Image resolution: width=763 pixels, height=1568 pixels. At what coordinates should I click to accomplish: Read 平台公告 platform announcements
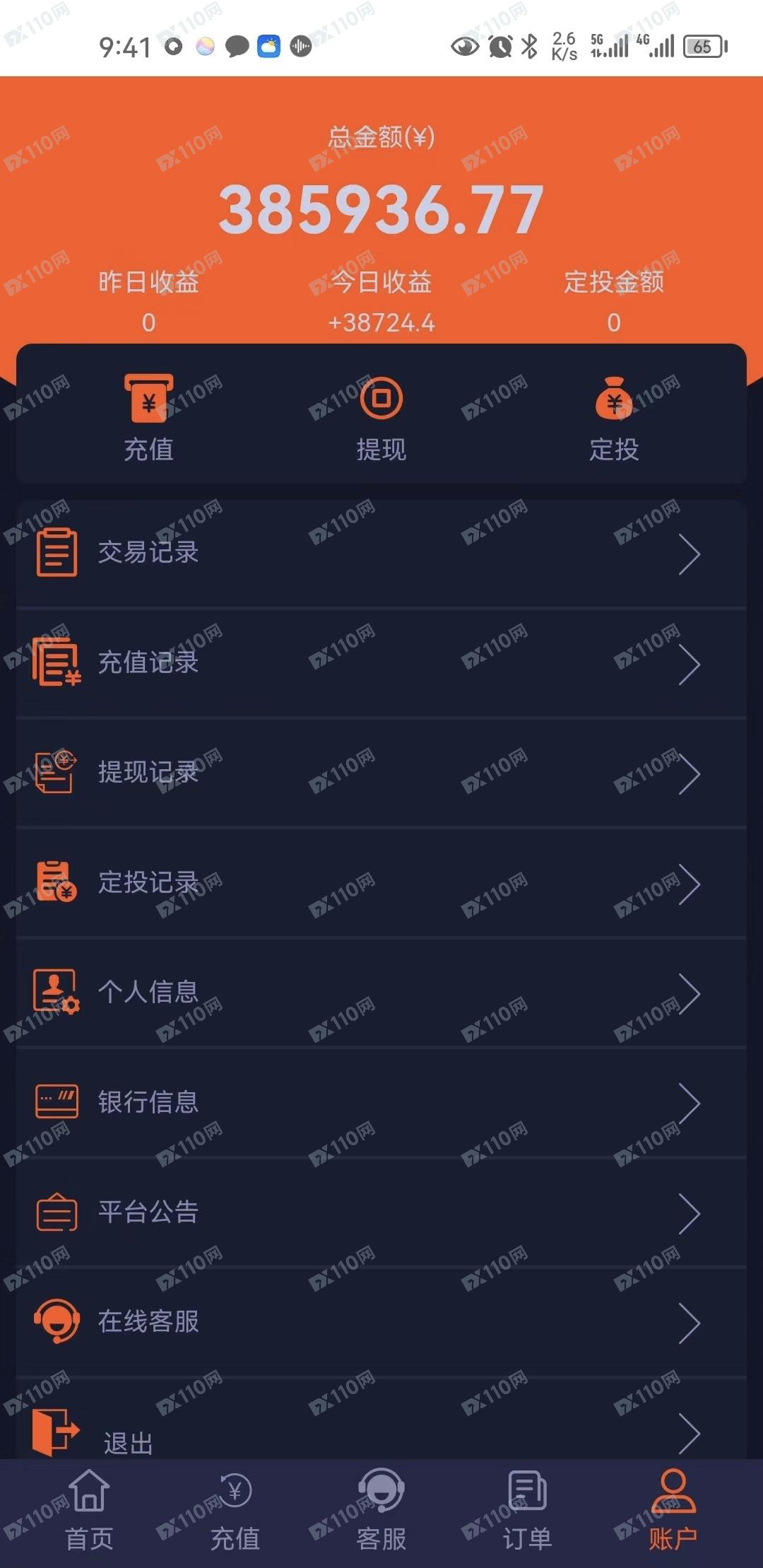381,1212
